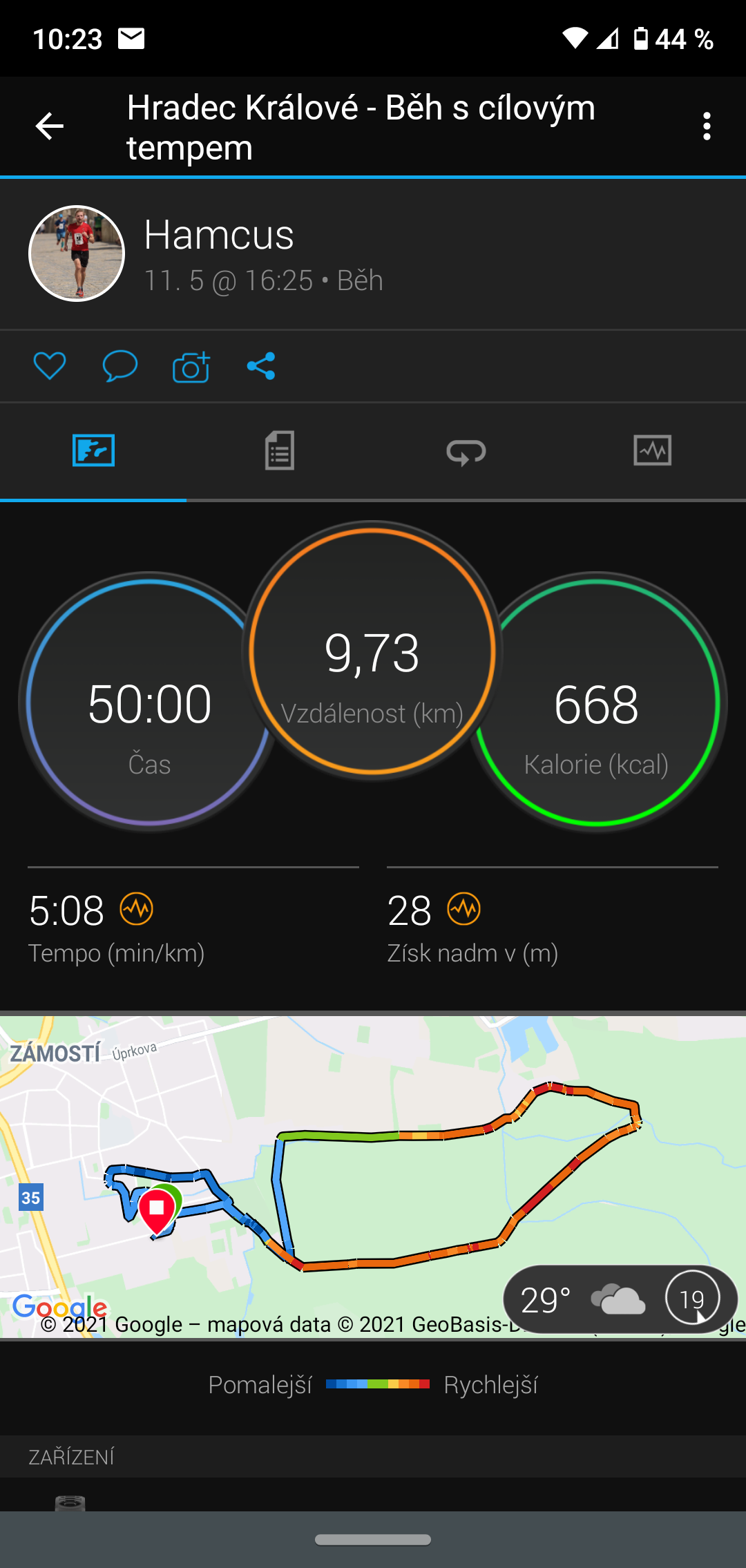
Task: Open comments via the speech bubble icon
Action: click(x=120, y=366)
